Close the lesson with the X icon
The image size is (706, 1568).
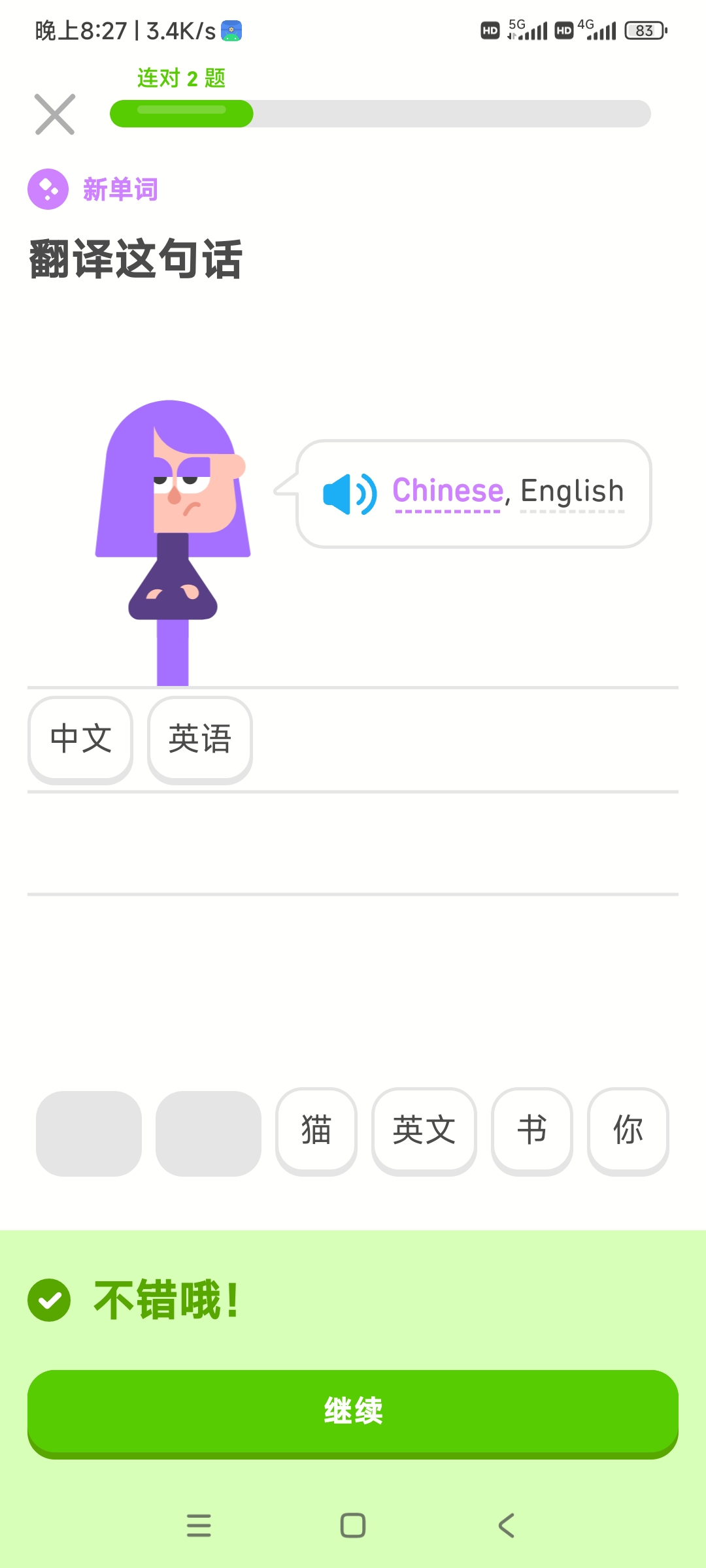(x=55, y=114)
